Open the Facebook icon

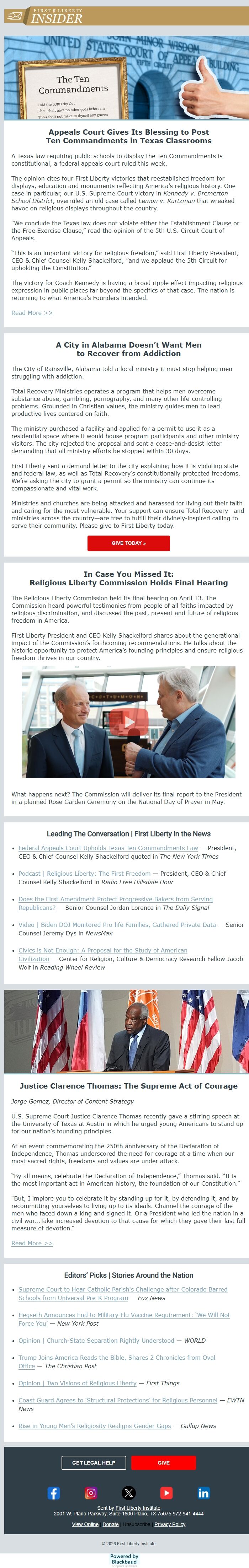pos(54,1493)
